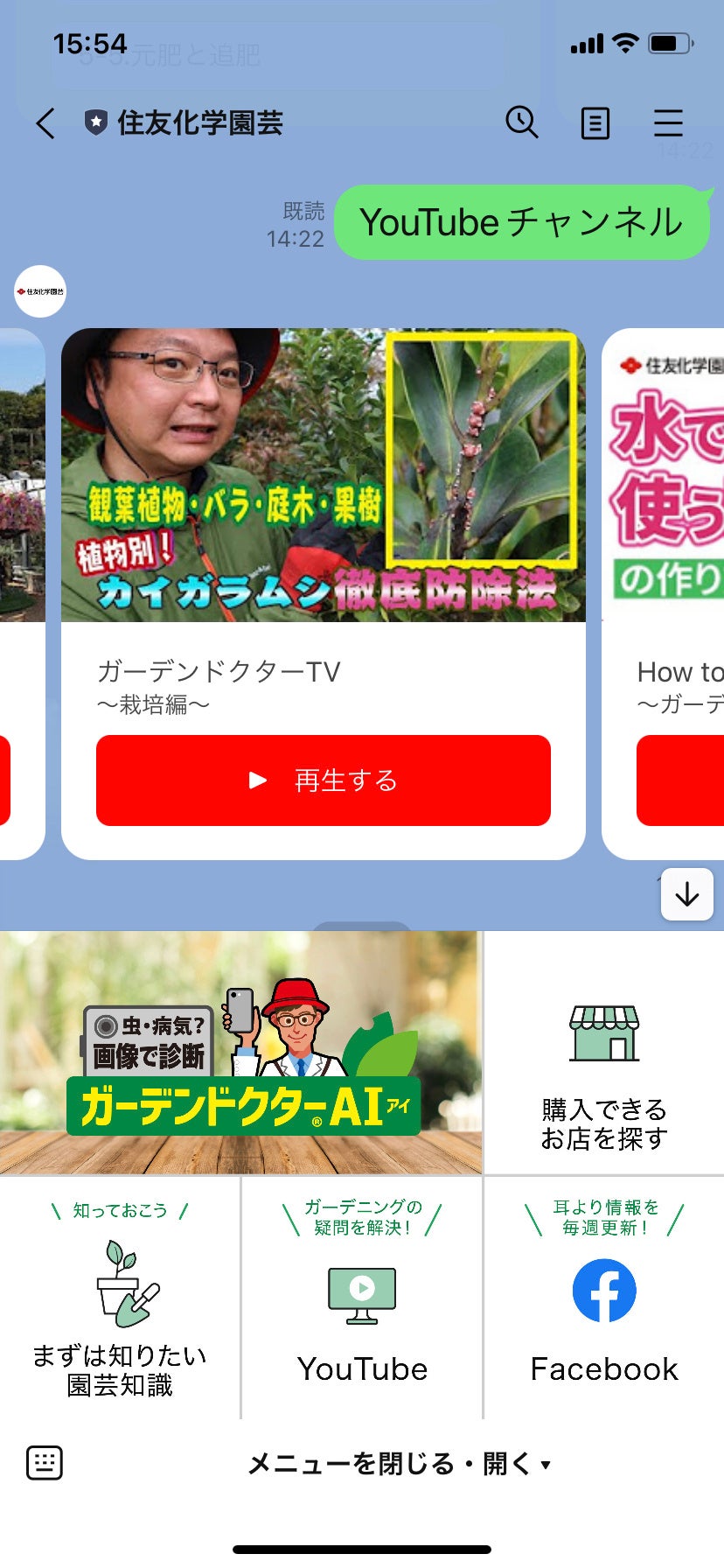
Task: Tap 再生する for ガーデンドクターTV
Action: point(324,780)
